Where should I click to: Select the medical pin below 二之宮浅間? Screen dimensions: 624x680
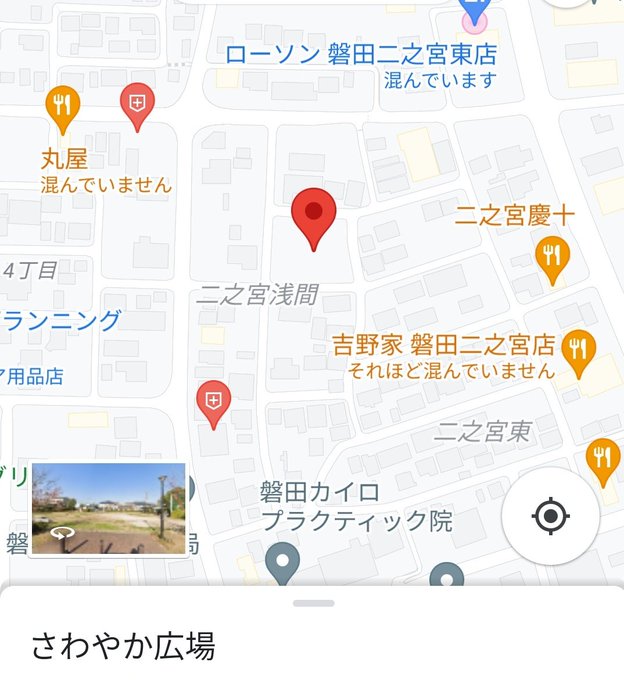[x=213, y=405]
